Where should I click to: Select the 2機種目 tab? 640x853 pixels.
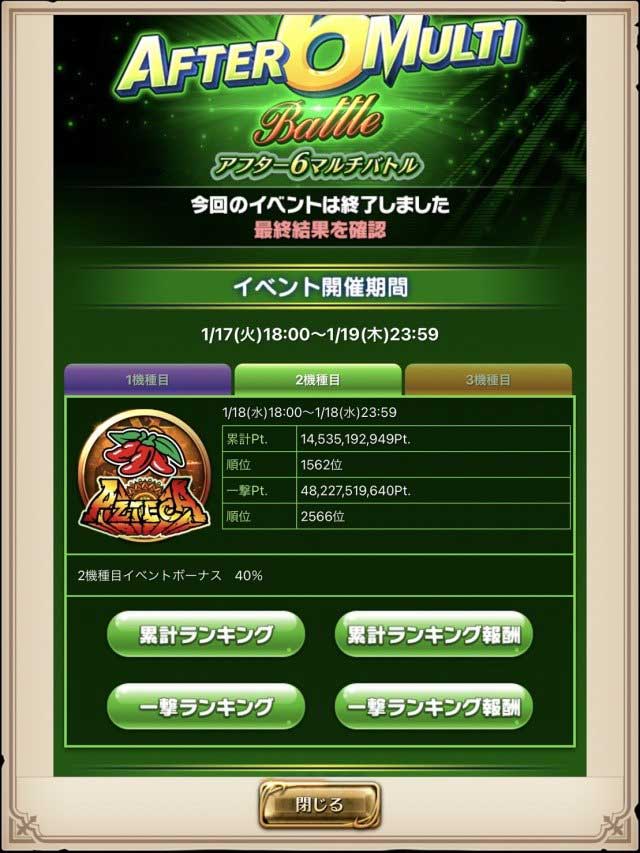click(x=318, y=380)
